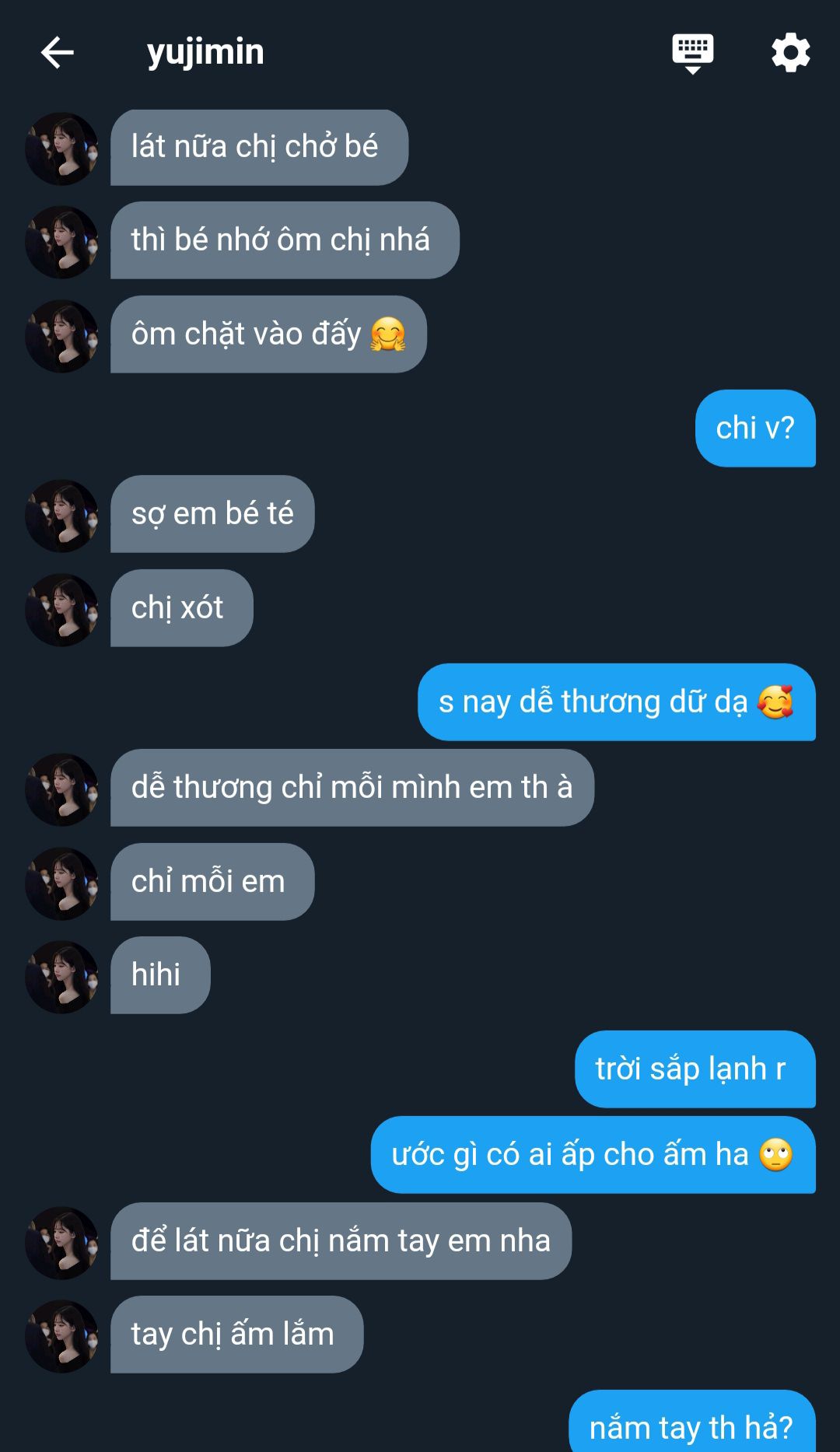Go back using the arrow icon
The width and height of the screenshot is (840, 1452).
click(57, 53)
